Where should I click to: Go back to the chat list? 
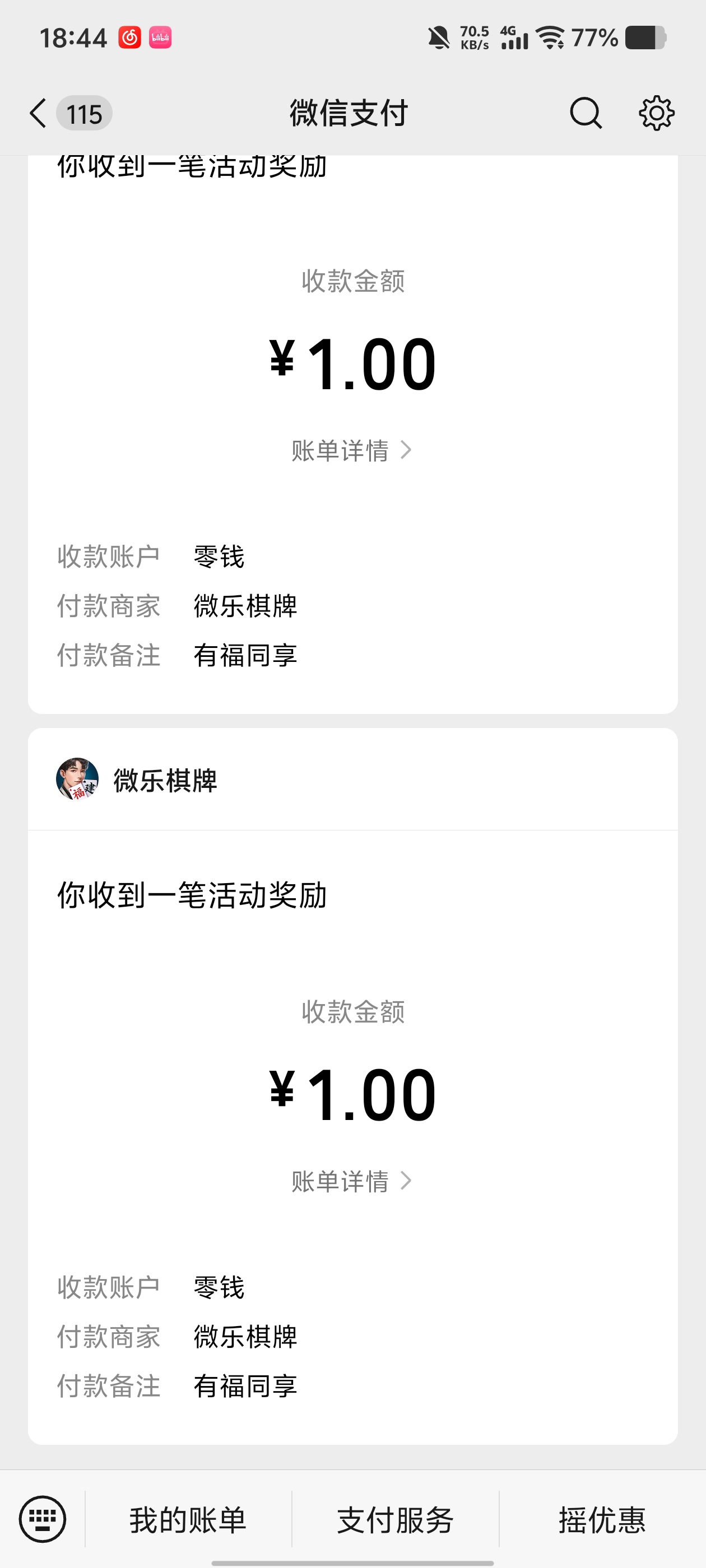38,113
